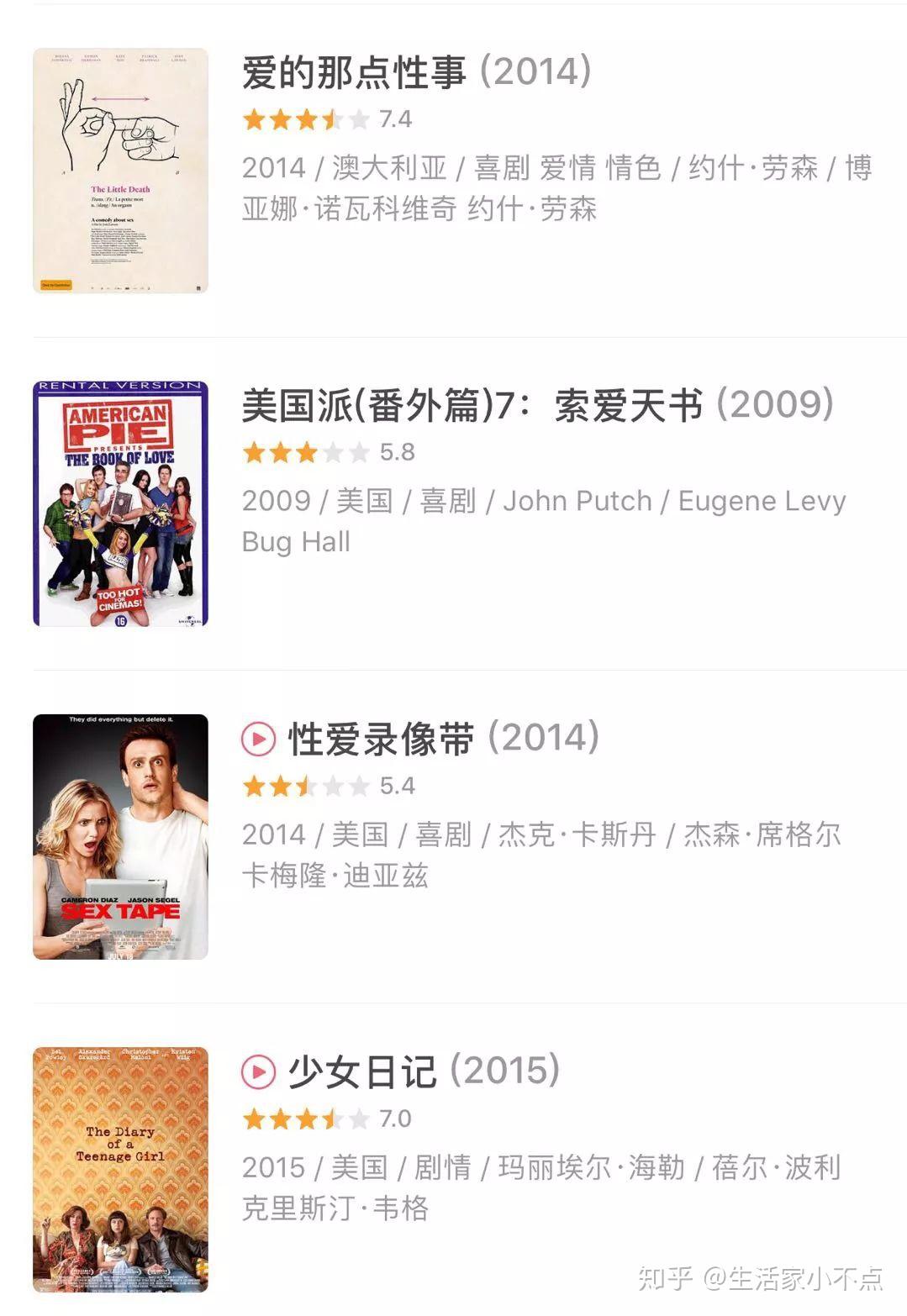Open the 性爱录像带 (2014) movie entry
This screenshot has width=907, height=1316.
pyautogui.click(x=443, y=739)
